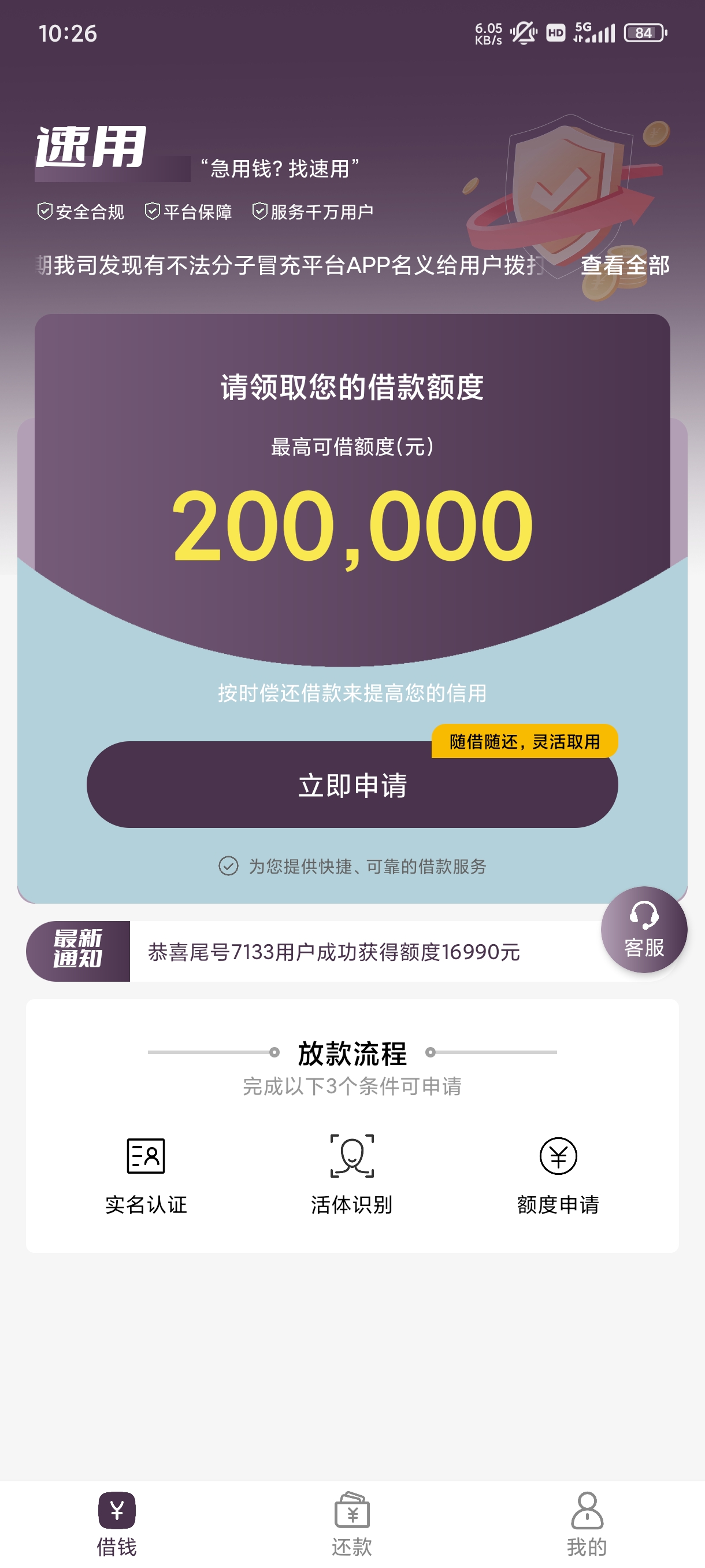Open the 客服 customer service button

pyautogui.click(x=644, y=930)
